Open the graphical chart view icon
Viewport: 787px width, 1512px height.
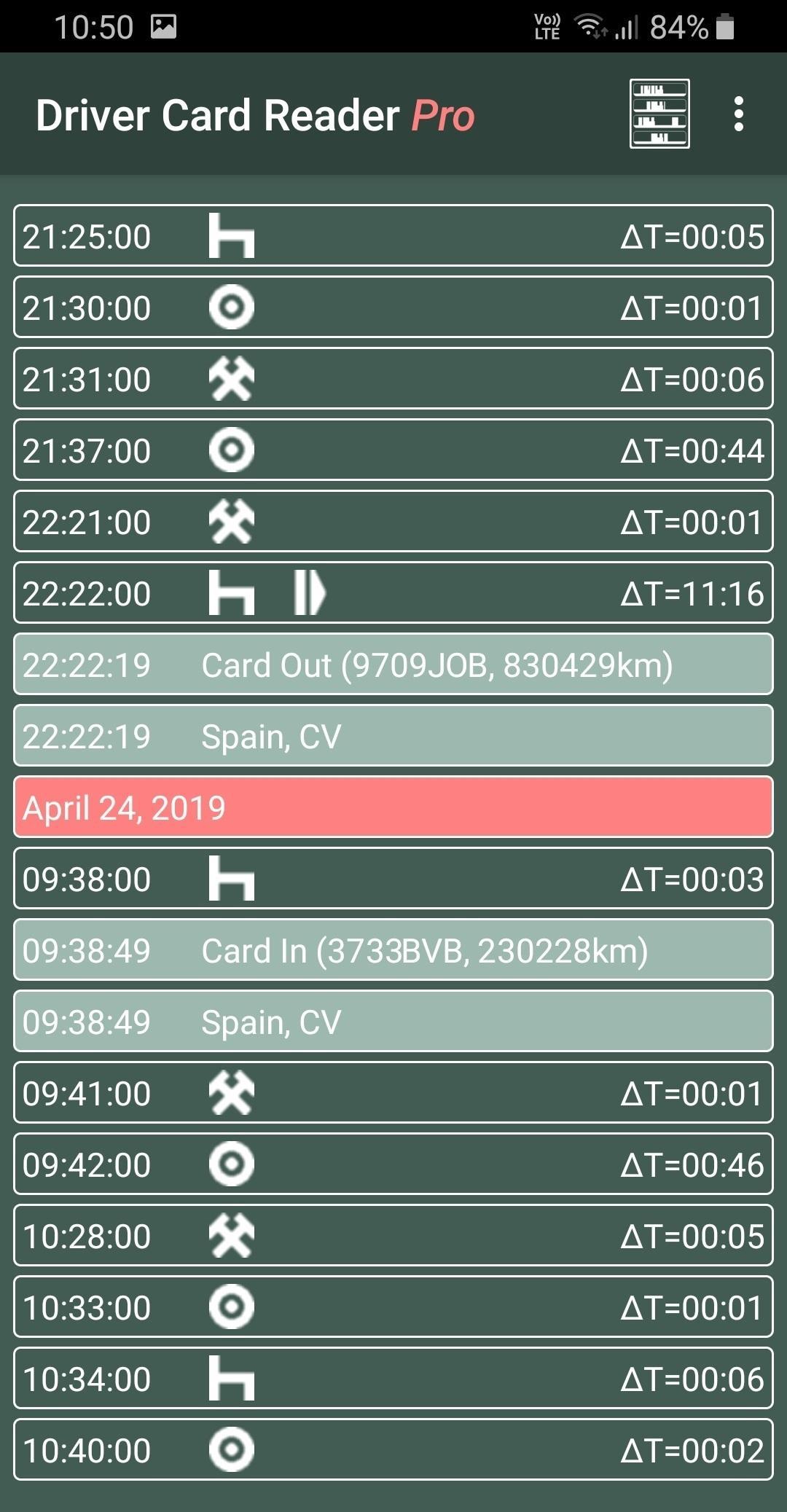[x=659, y=114]
